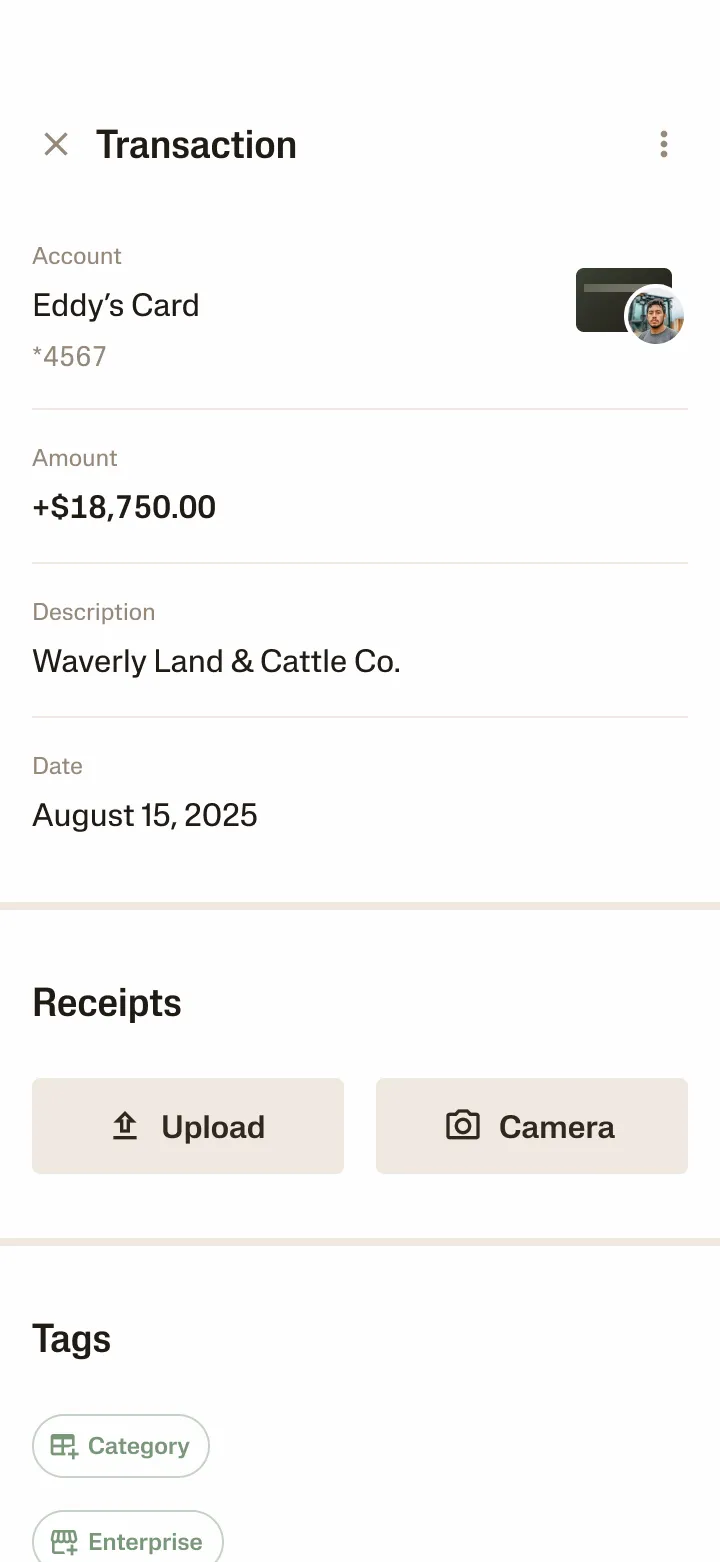Select the Eddy's Card account name
Image resolution: width=720 pixels, height=1562 pixels.
coord(116,305)
